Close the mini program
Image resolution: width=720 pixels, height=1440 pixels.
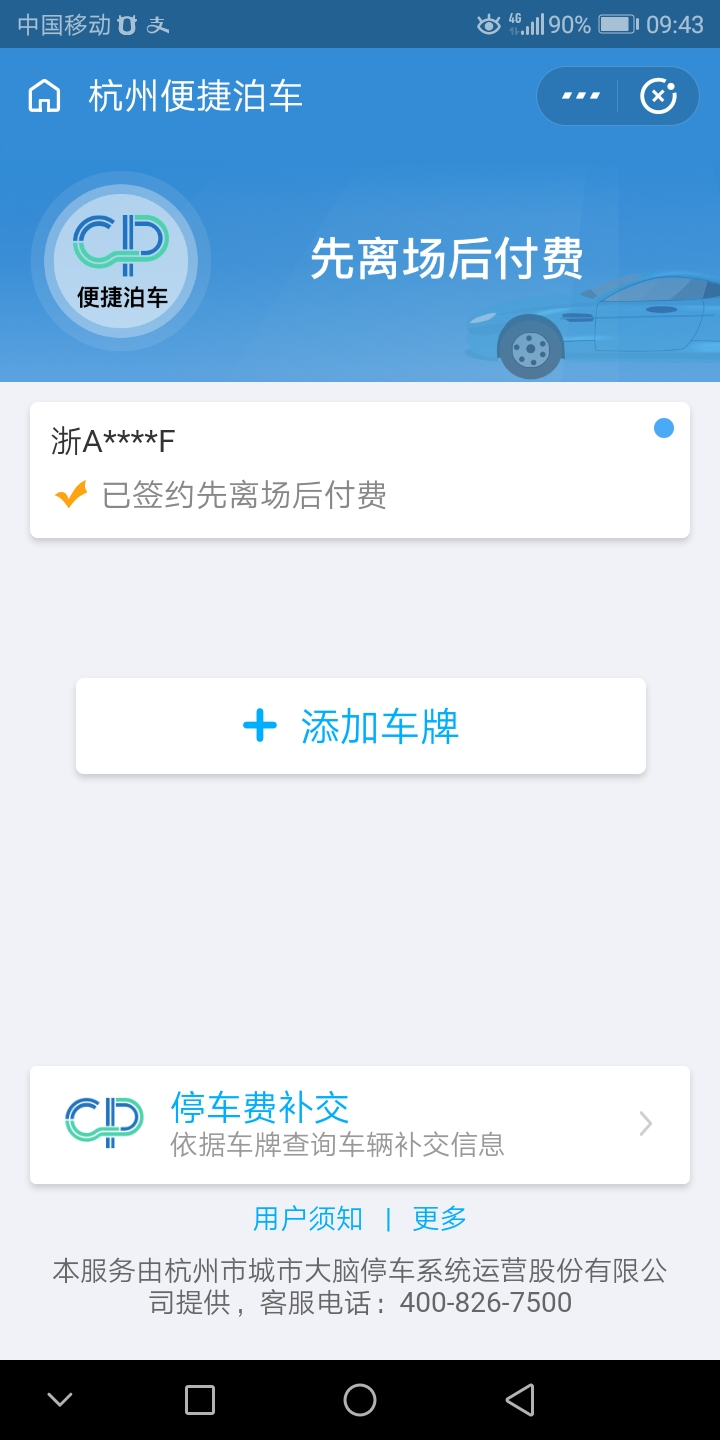(x=658, y=96)
